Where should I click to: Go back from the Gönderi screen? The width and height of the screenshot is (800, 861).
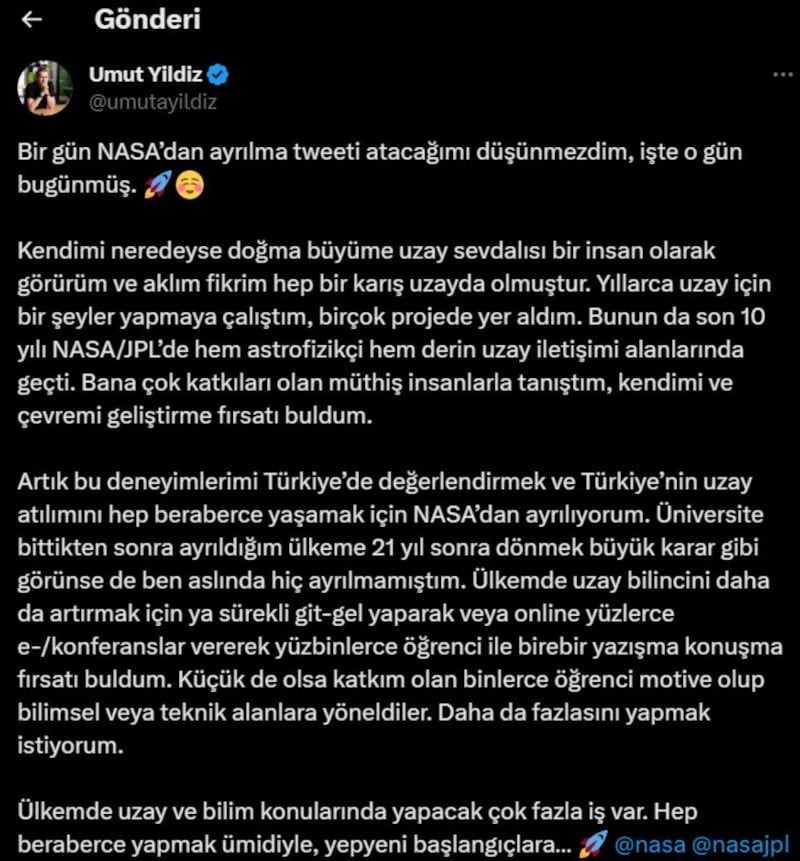click(32, 19)
